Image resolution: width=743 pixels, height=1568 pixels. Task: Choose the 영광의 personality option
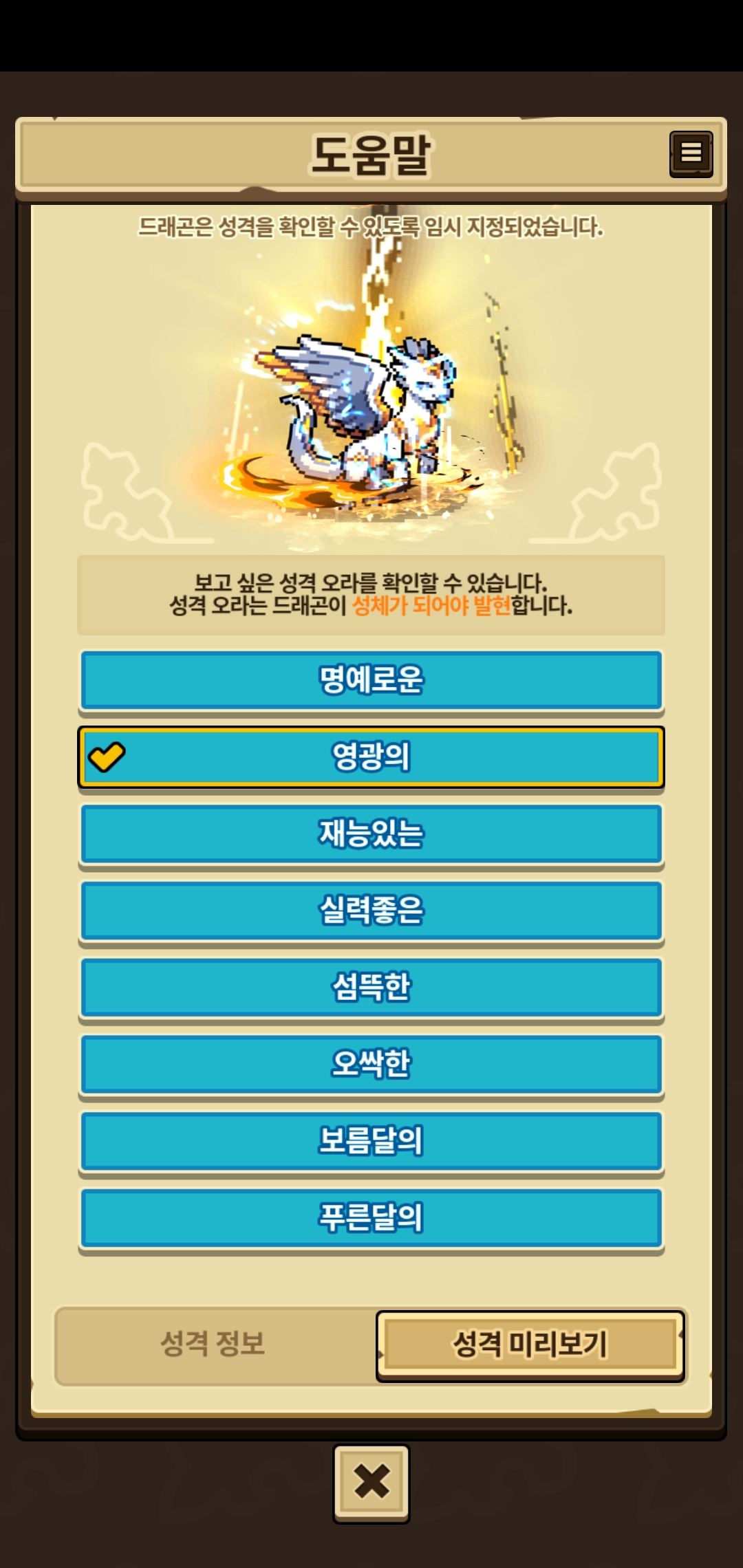click(x=371, y=756)
